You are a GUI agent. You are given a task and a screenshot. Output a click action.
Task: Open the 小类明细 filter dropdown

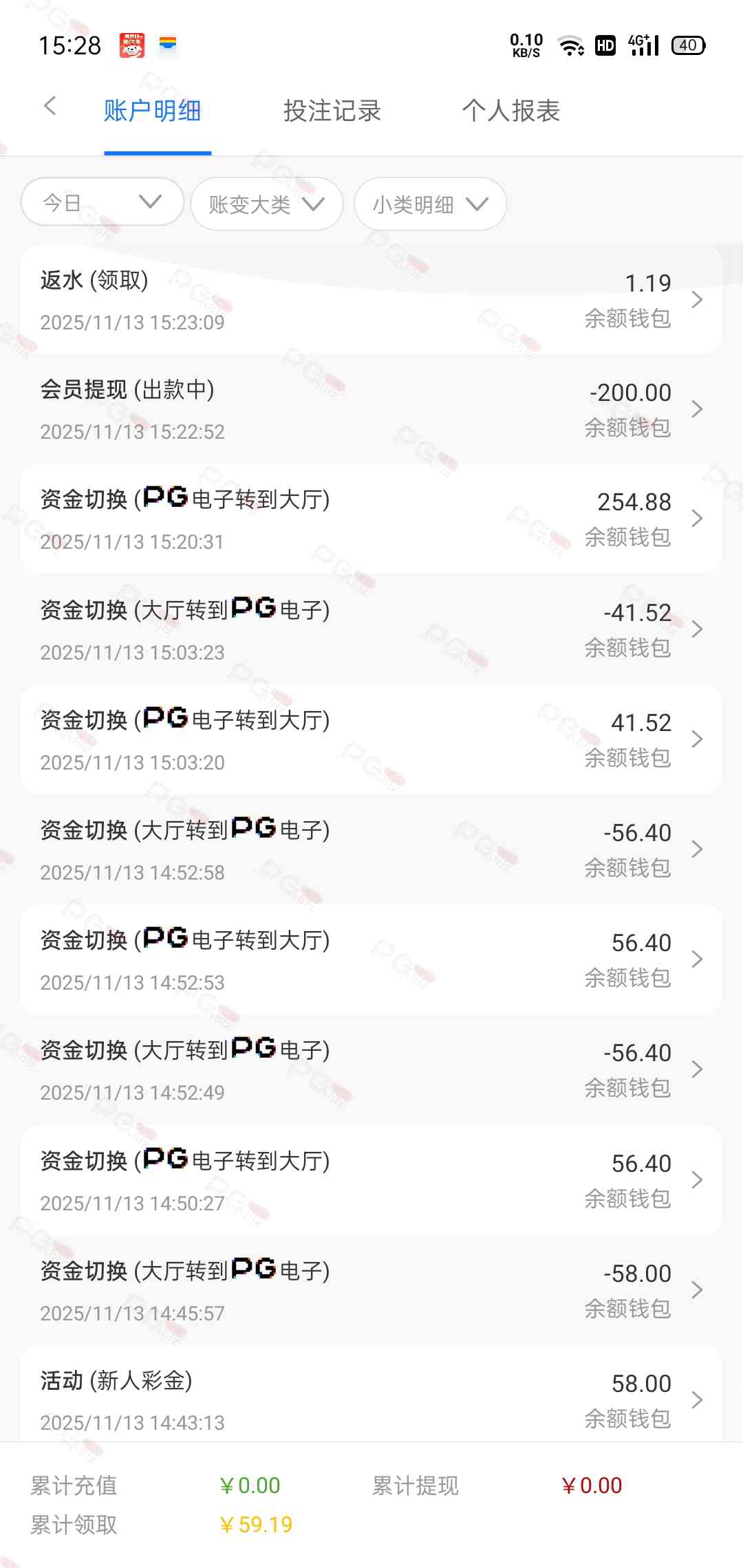pyautogui.click(x=430, y=204)
